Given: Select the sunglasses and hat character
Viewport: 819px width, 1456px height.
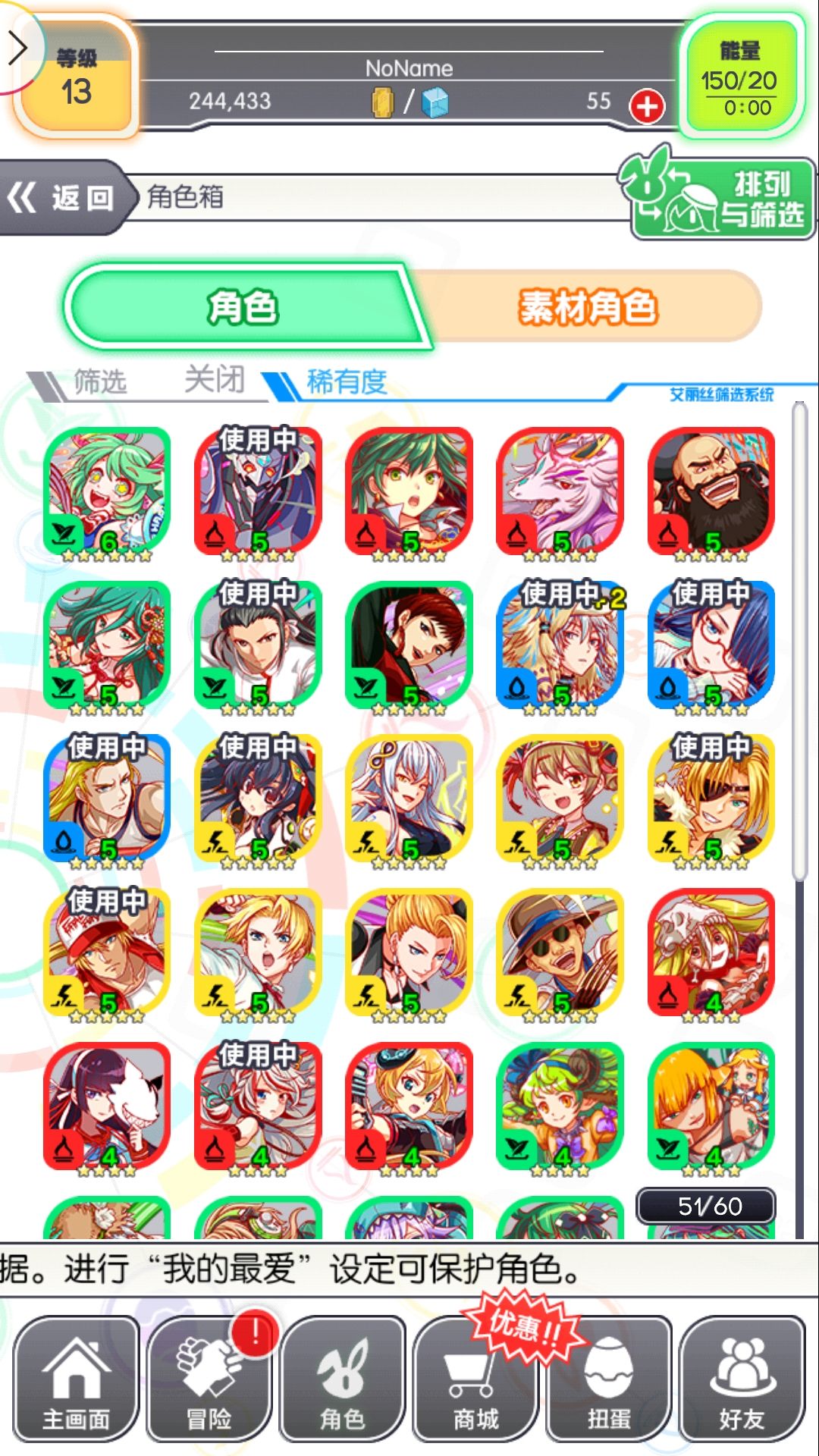Looking at the screenshot, I should tap(560, 954).
